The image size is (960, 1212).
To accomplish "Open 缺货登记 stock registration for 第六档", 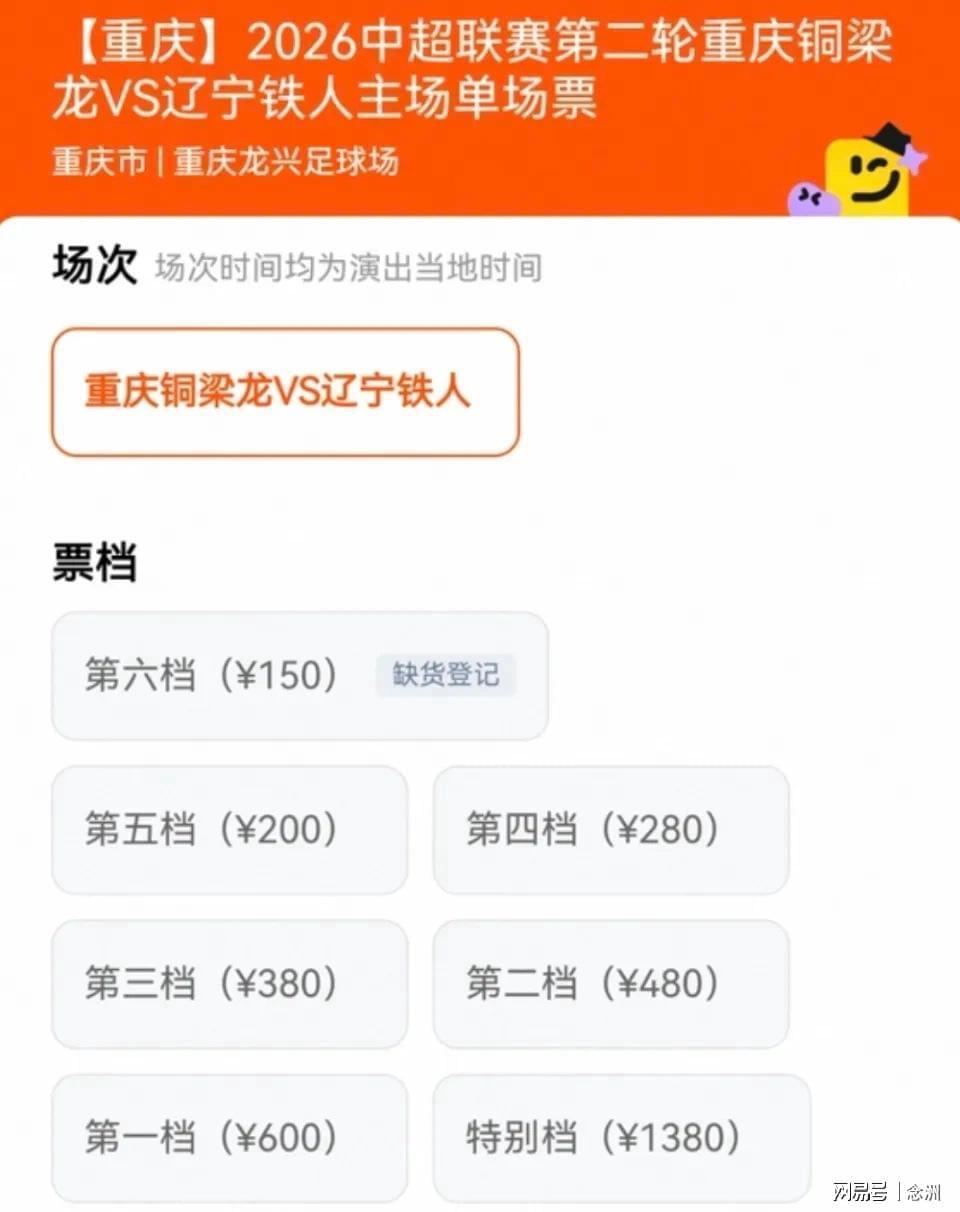I will pyautogui.click(x=445, y=676).
